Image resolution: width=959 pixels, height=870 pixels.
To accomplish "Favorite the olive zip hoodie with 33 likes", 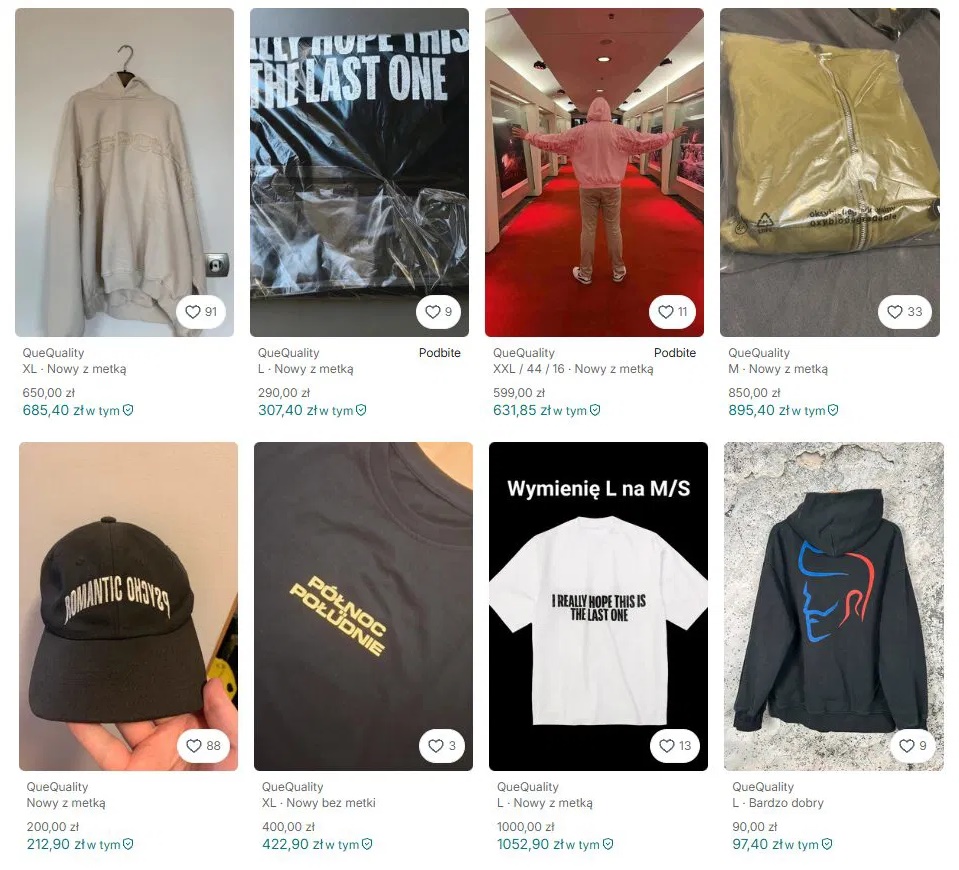I will coord(906,312).
